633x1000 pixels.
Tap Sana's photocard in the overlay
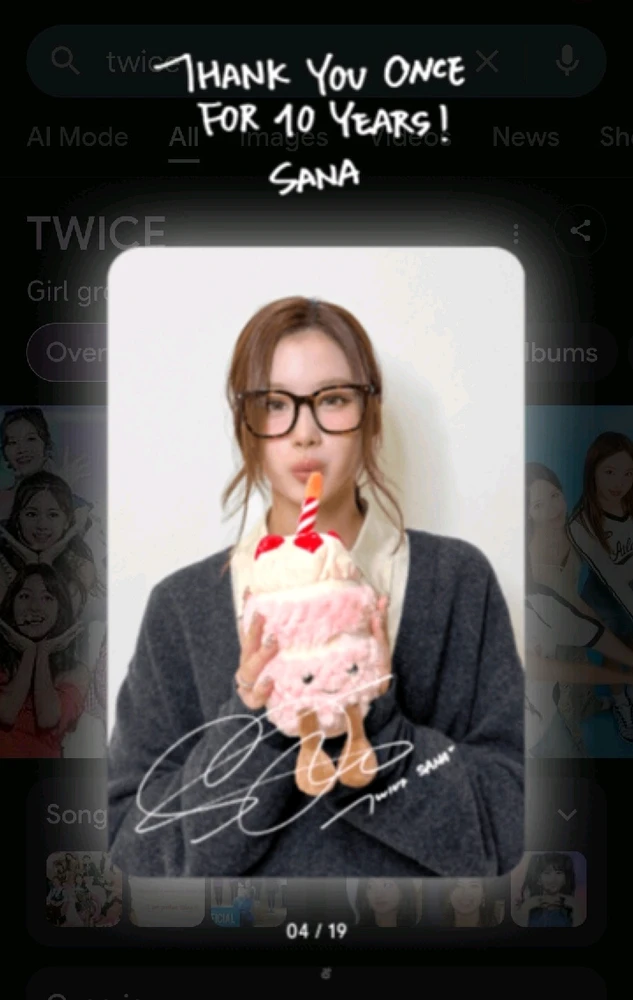[316, 560]
